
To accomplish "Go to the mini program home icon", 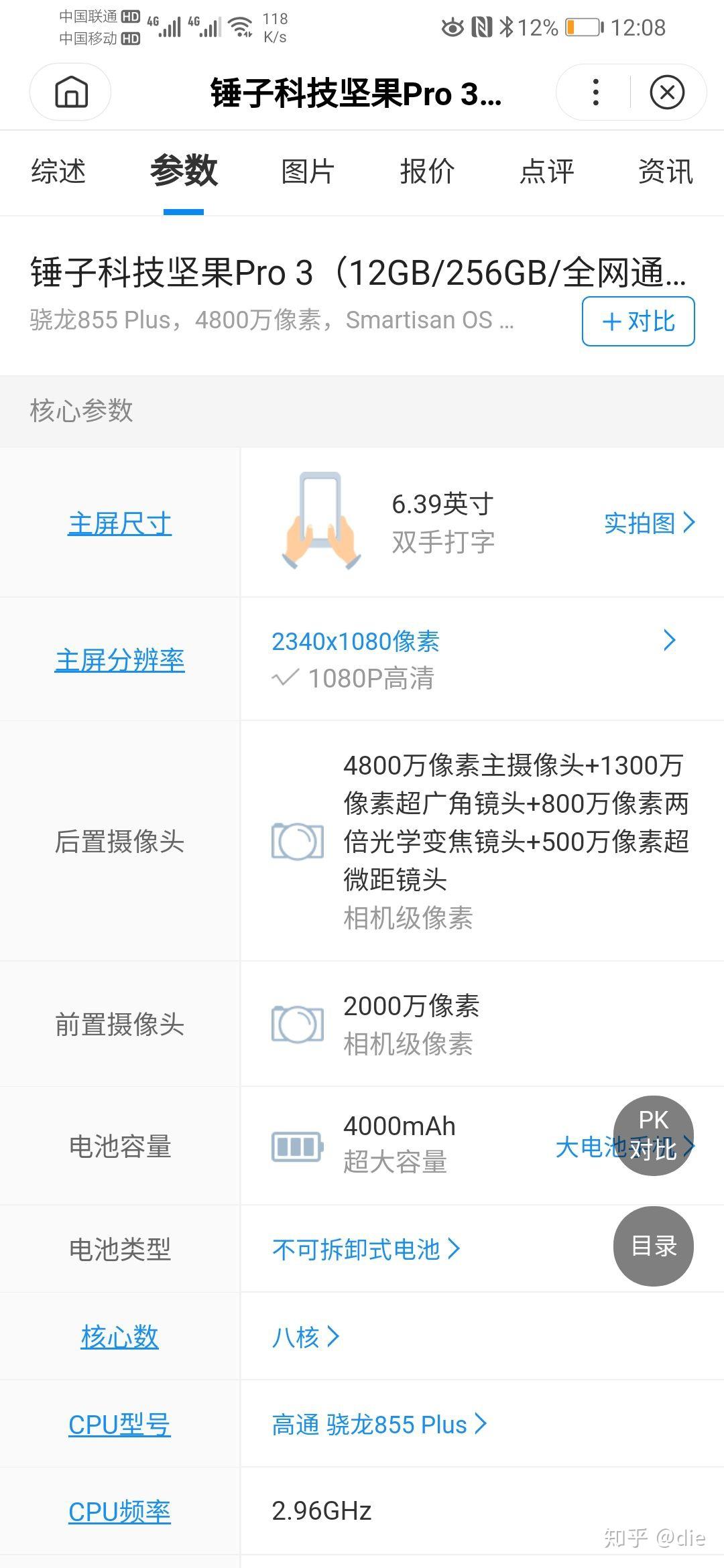I will coord(71,92).
